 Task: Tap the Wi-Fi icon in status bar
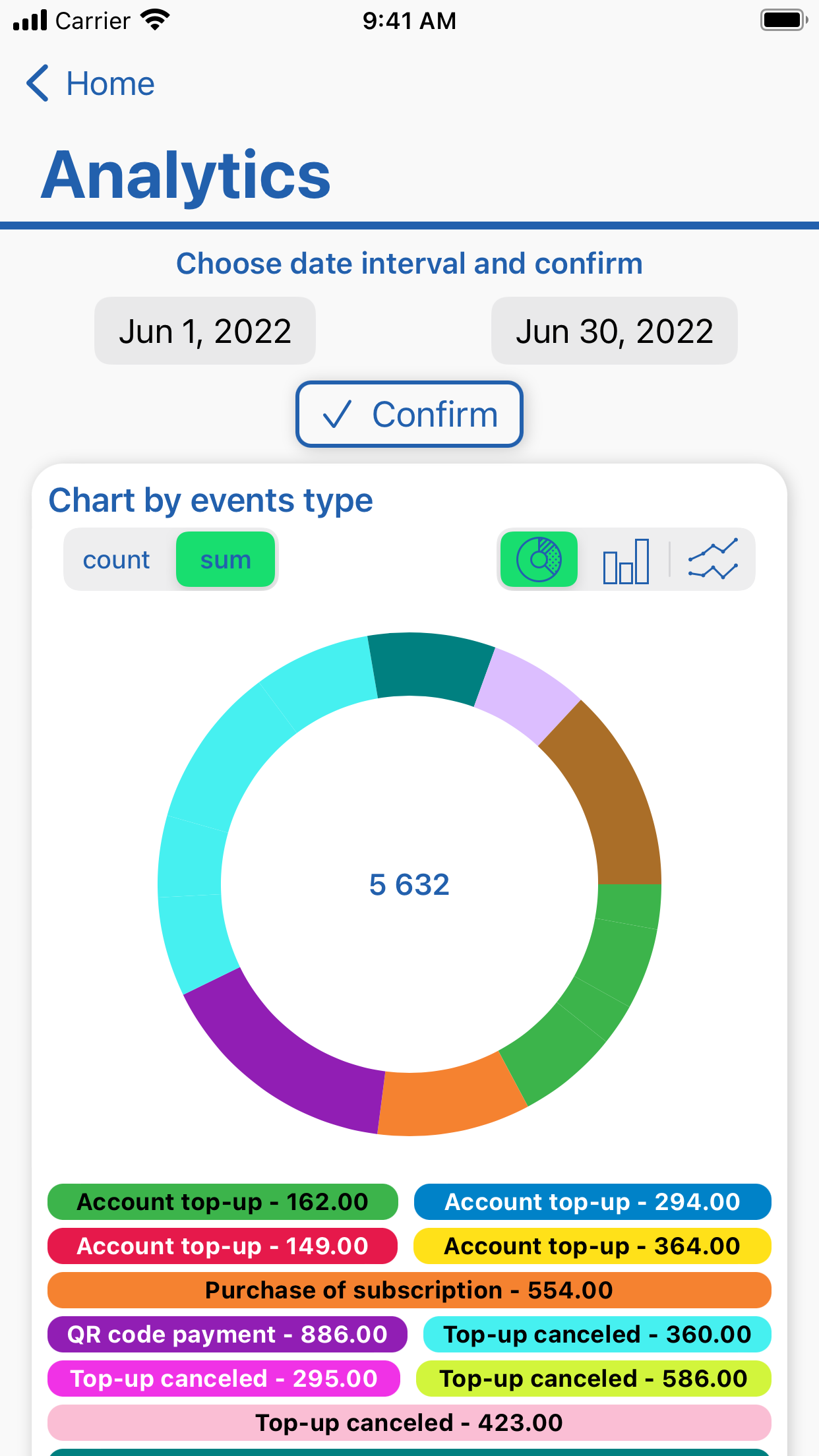[153, 20]
